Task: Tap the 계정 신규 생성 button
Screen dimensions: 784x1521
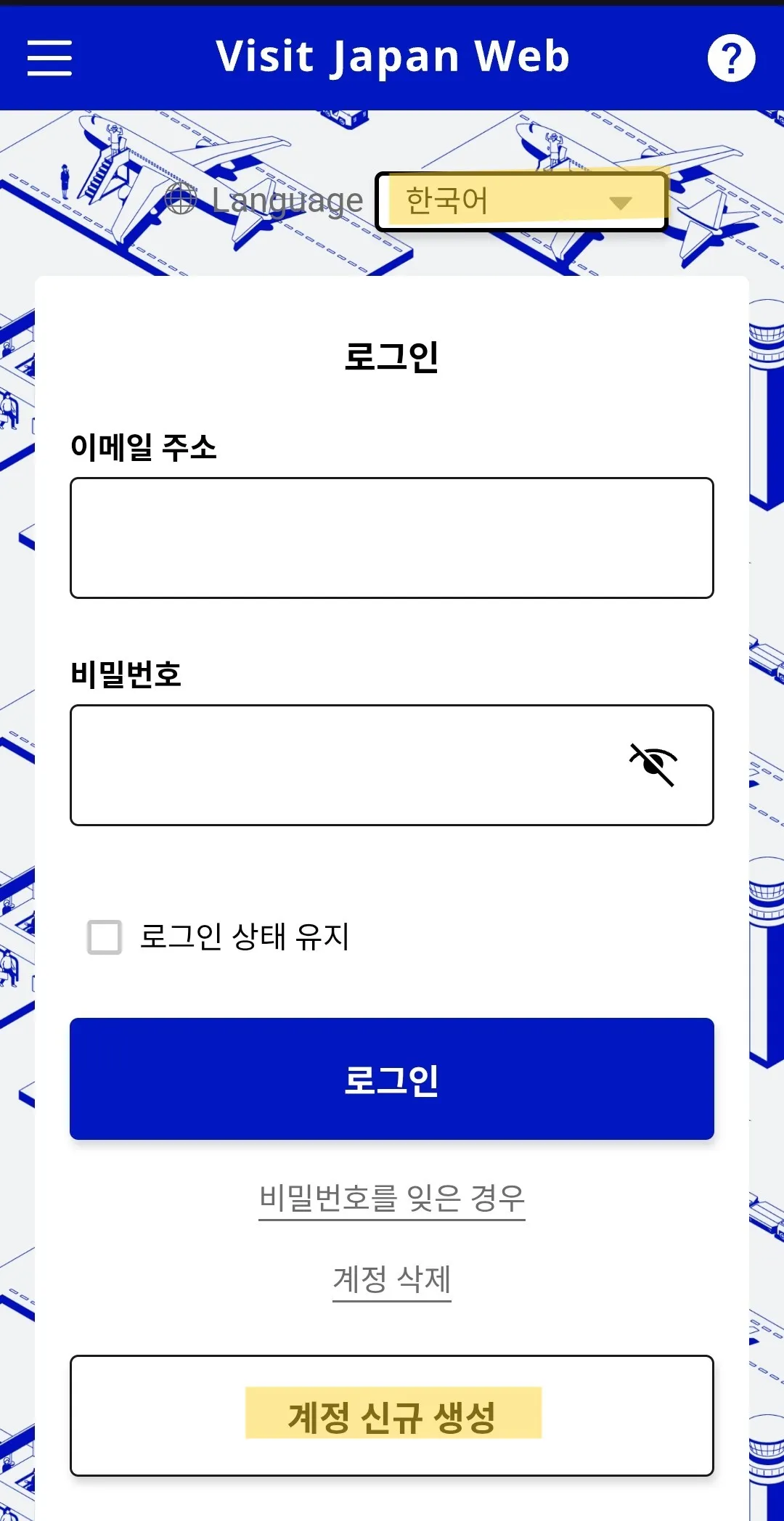Action: 392,1416
